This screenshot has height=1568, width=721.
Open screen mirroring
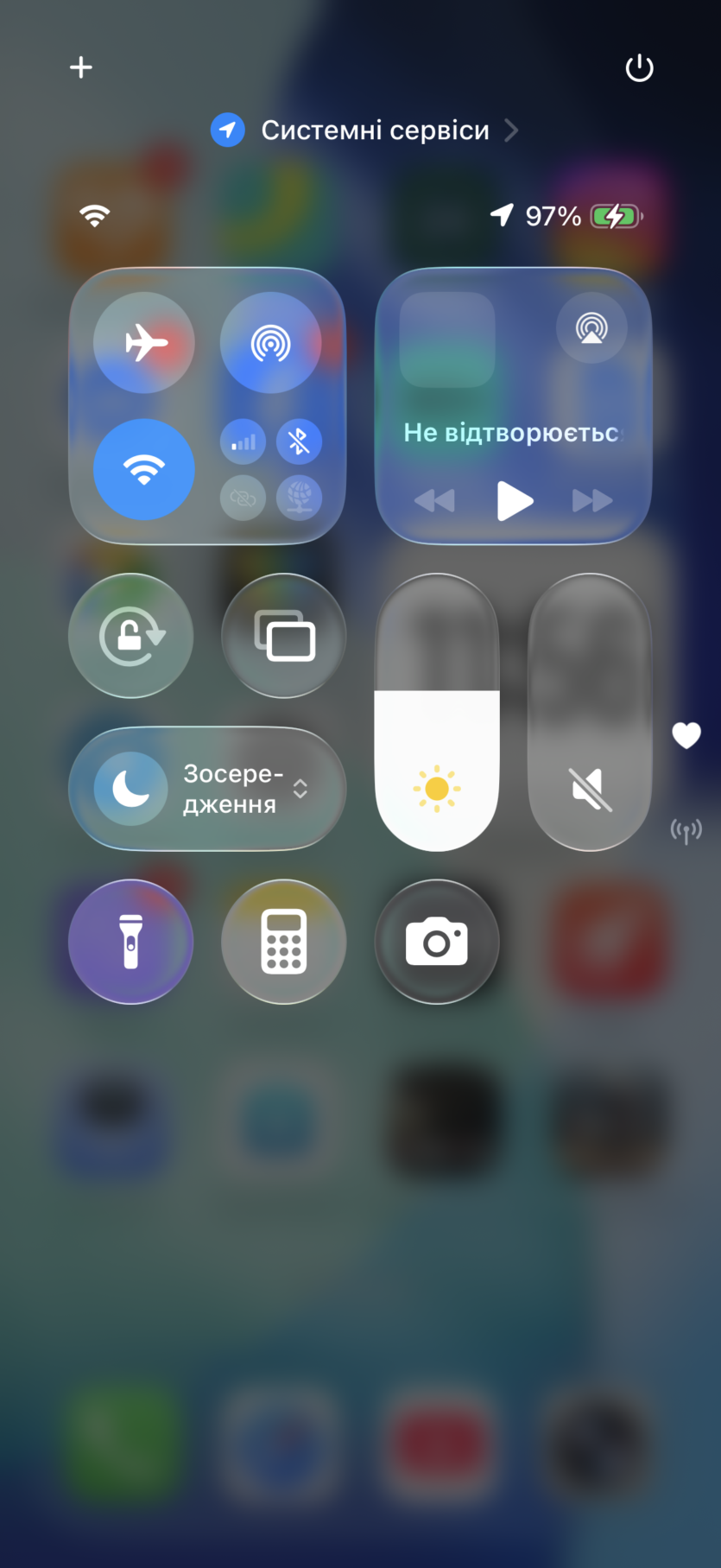(x=284, y=636)
